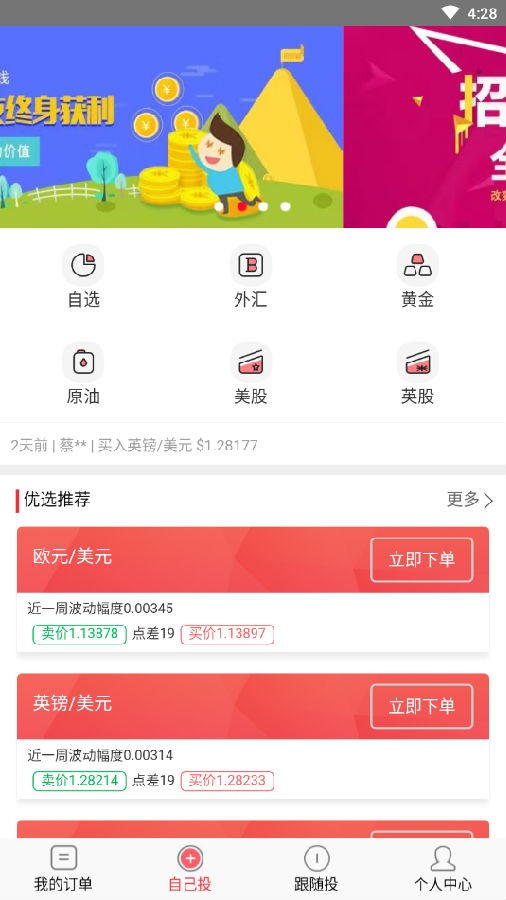Open the 自选 watchlist category

[84, 277]
